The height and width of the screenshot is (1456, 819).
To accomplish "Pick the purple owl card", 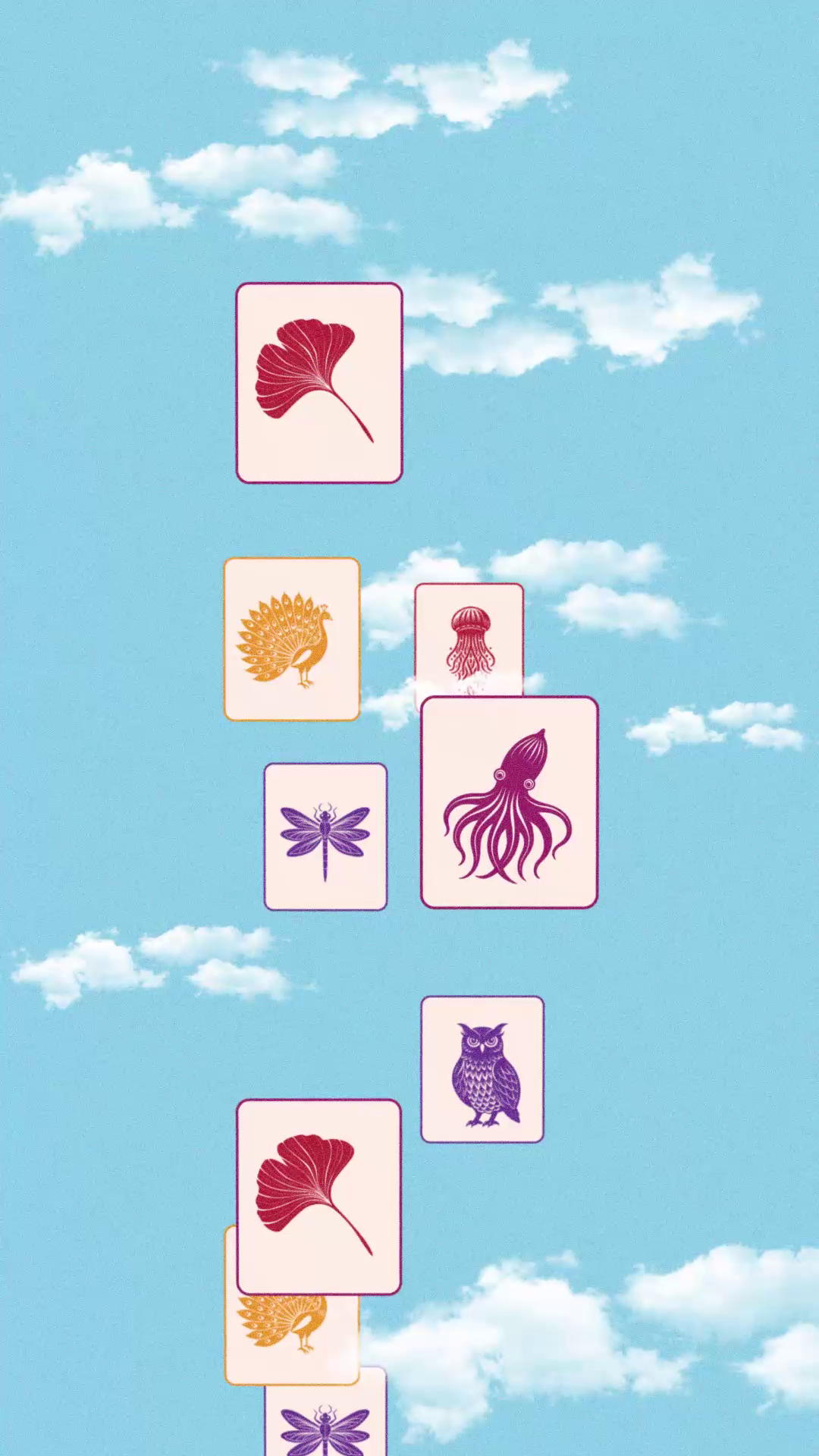I will 482,1069.
